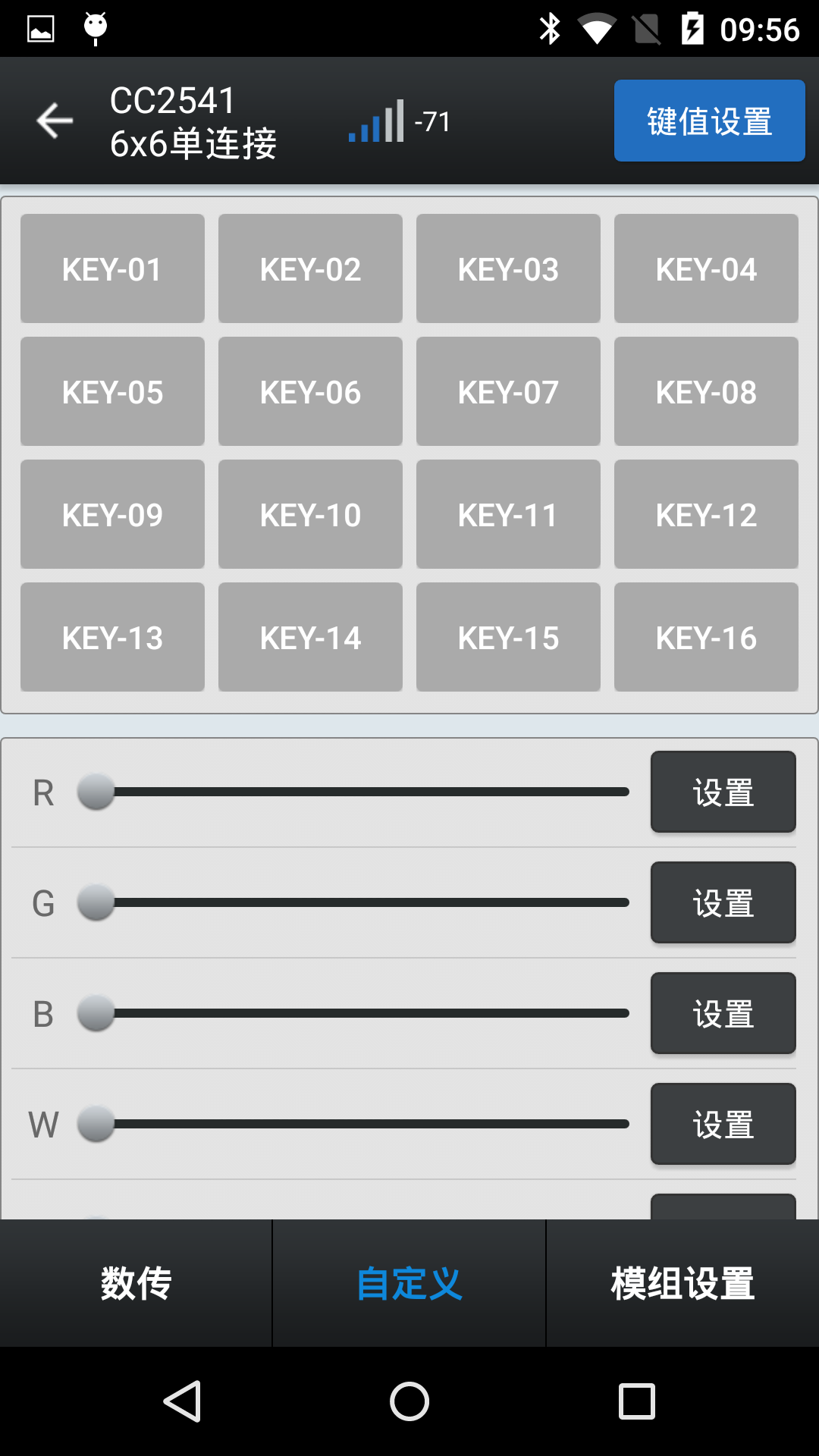
Task: Open the 键值设置 button
Action: (x=709, y=121)
